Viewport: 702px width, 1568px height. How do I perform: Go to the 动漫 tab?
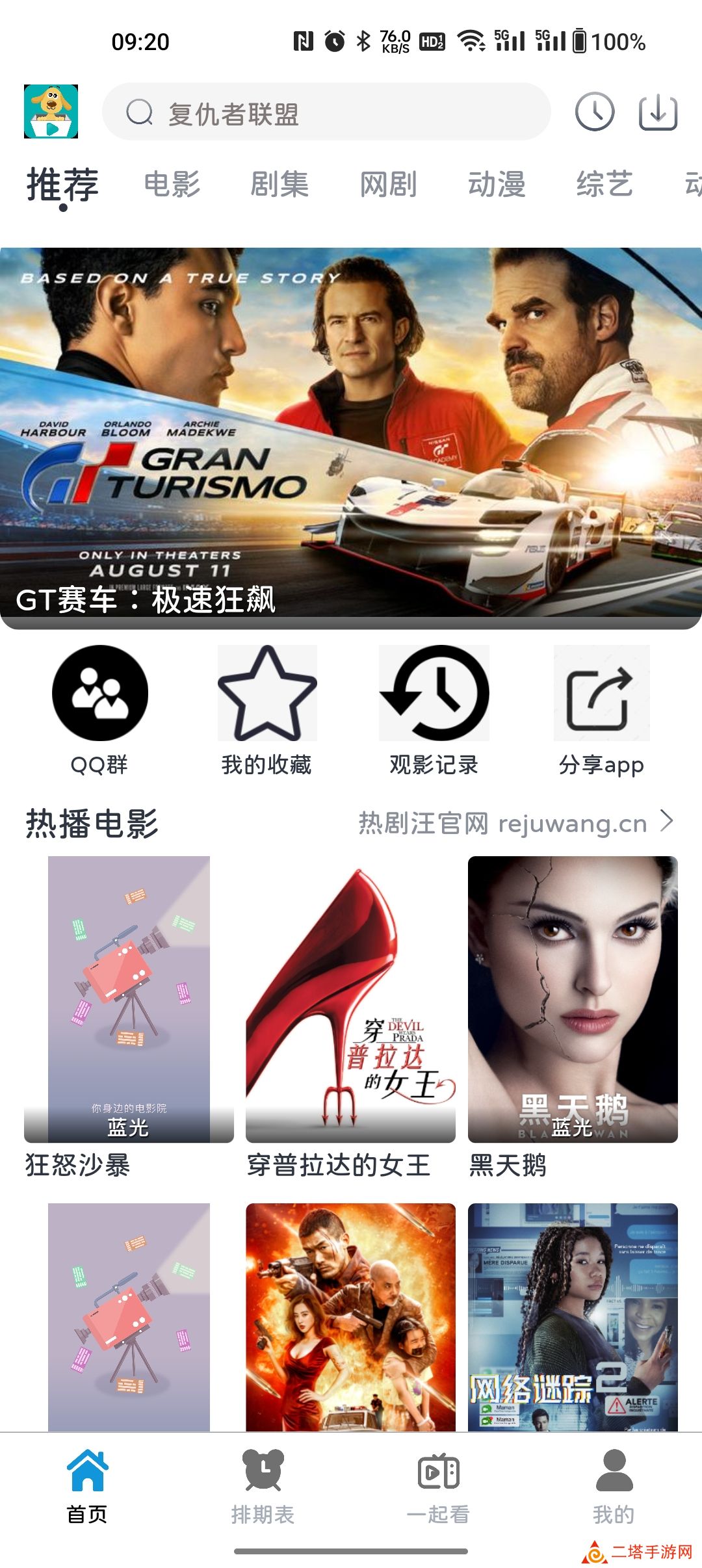pyautogui.click(x=497, y=185)
